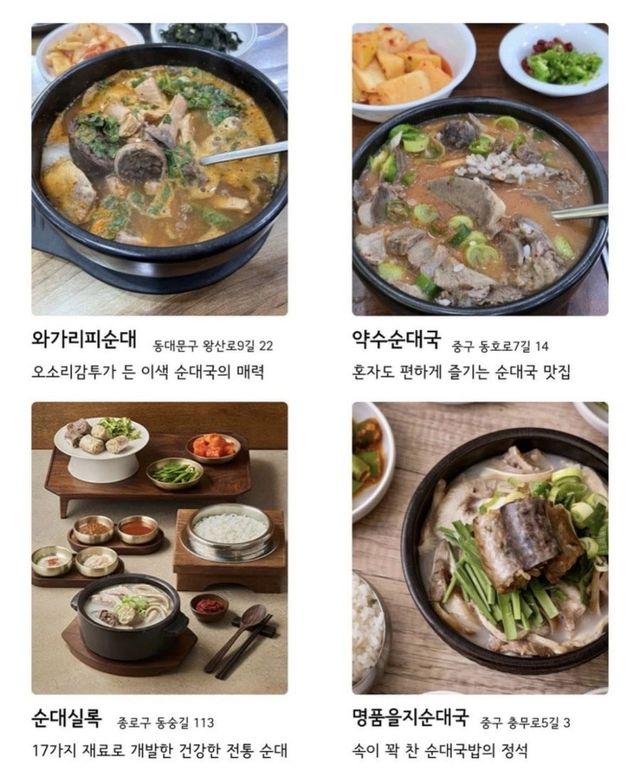
Task: View the 약수순대국 restaurant card
Action: click(x=480, y=170)
